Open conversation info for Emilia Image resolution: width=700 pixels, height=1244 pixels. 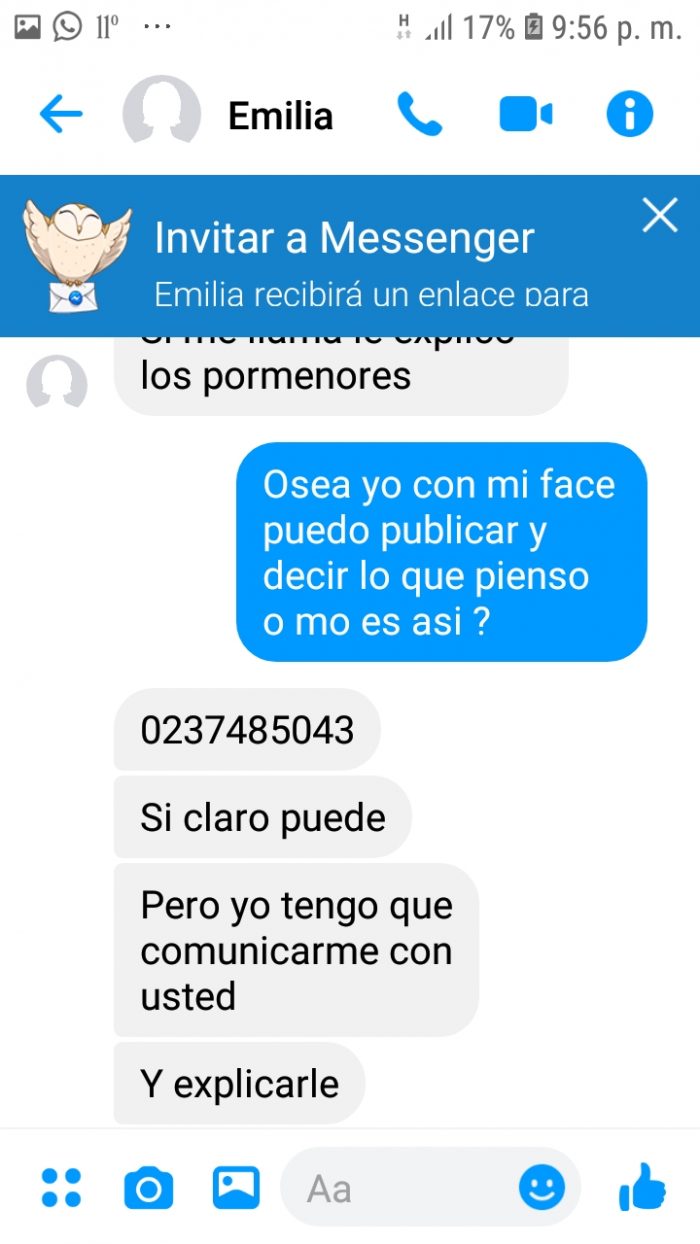pyautogui.click(x=629, y=115)
